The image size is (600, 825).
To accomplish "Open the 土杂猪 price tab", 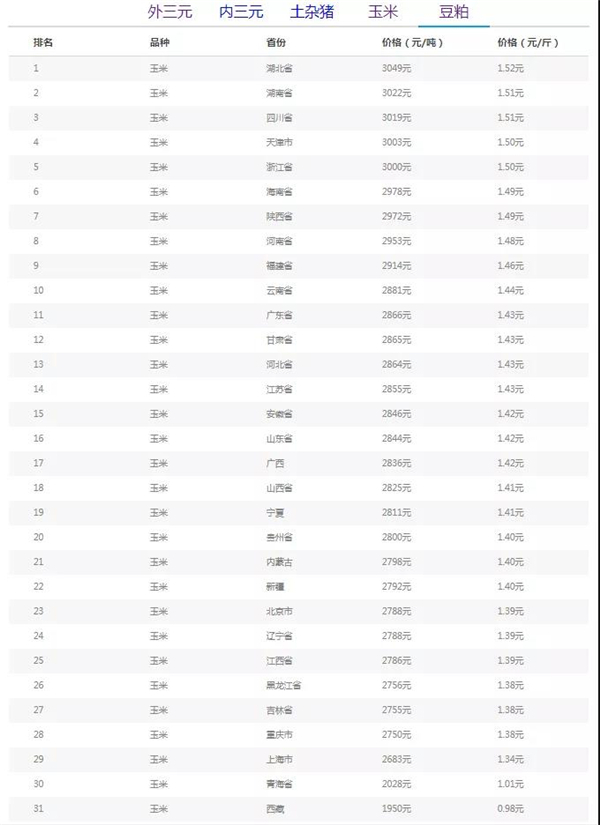I will coord(312,13).
